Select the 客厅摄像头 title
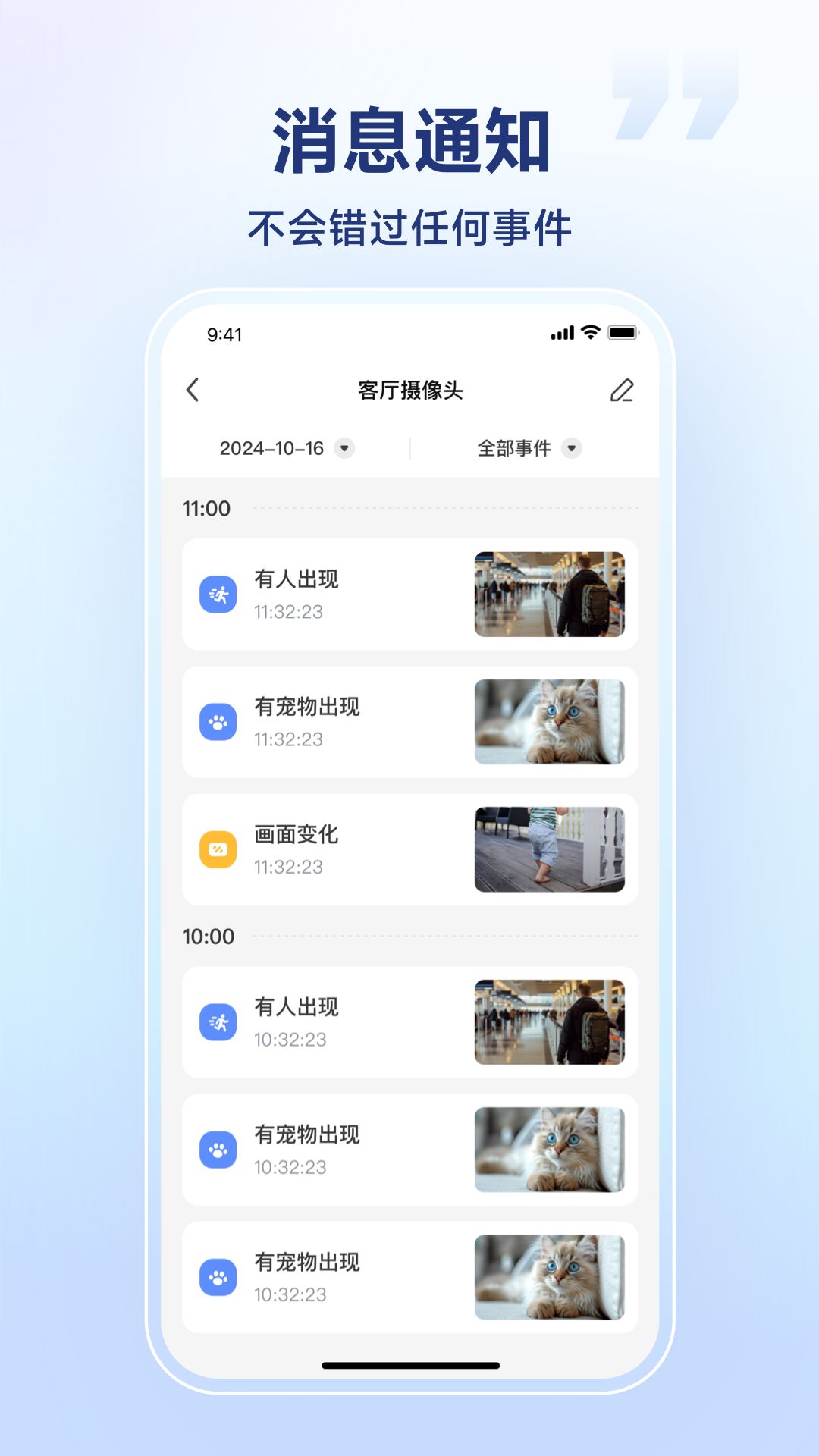819x1456 pixels. [409, 391]
